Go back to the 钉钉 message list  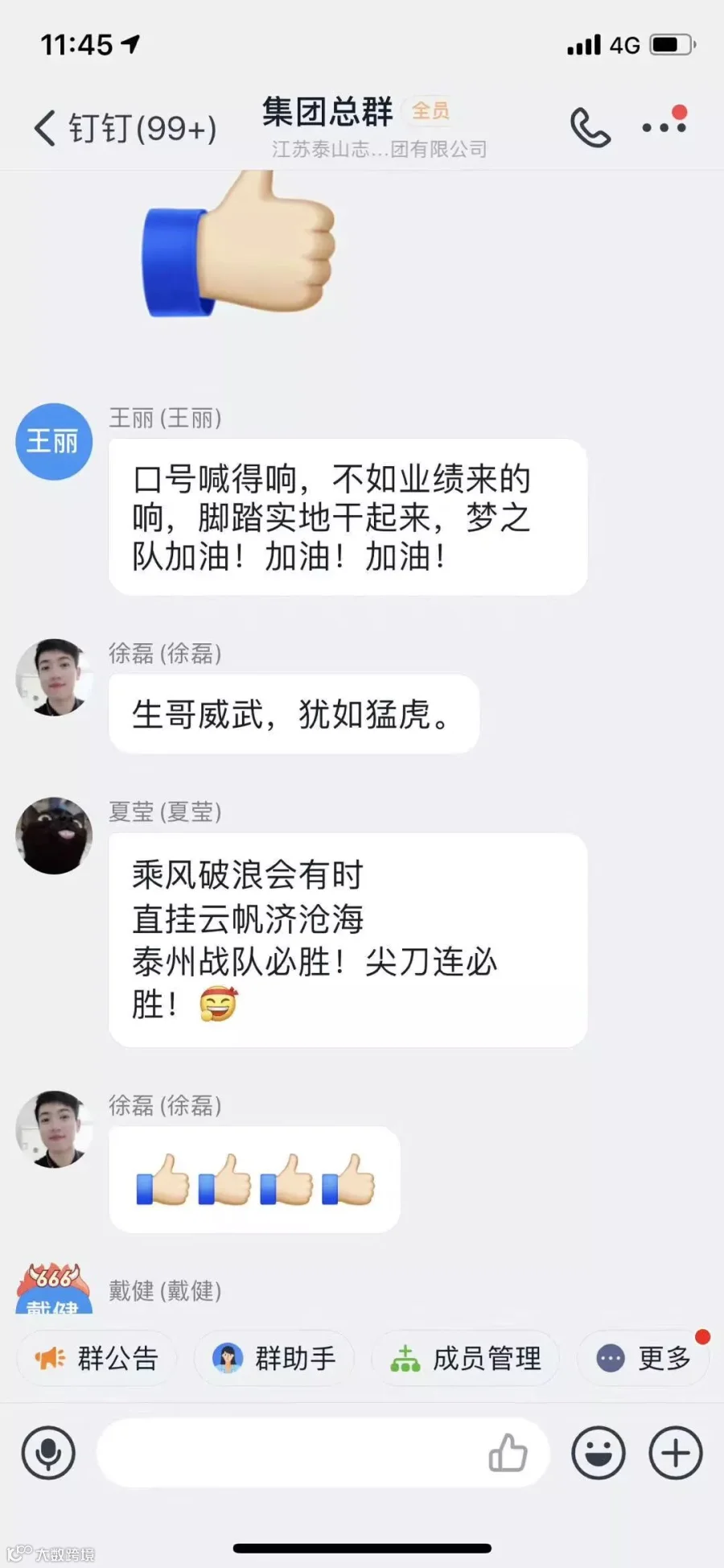tap(125, 129)
